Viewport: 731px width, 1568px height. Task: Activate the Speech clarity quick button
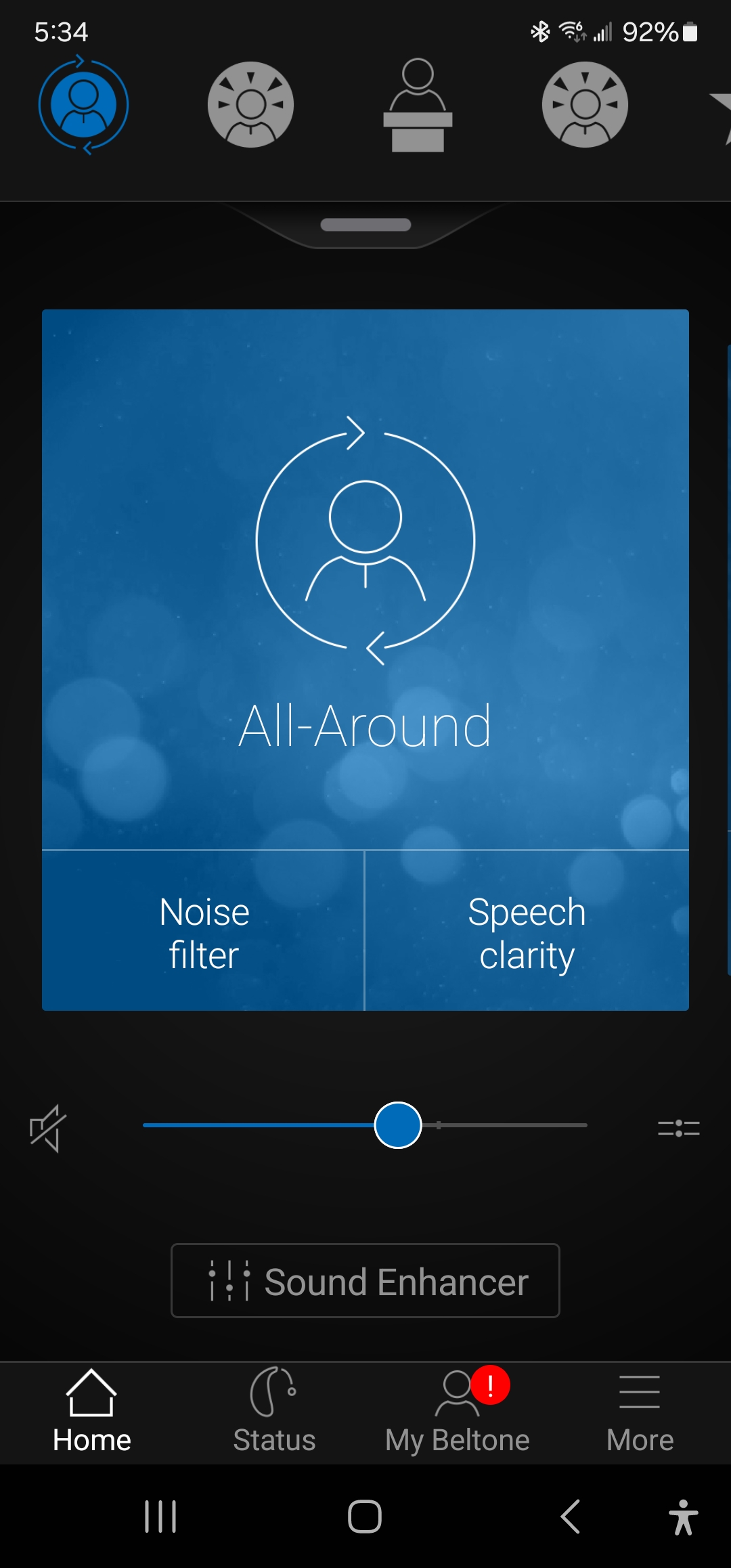tap(527, 932)
